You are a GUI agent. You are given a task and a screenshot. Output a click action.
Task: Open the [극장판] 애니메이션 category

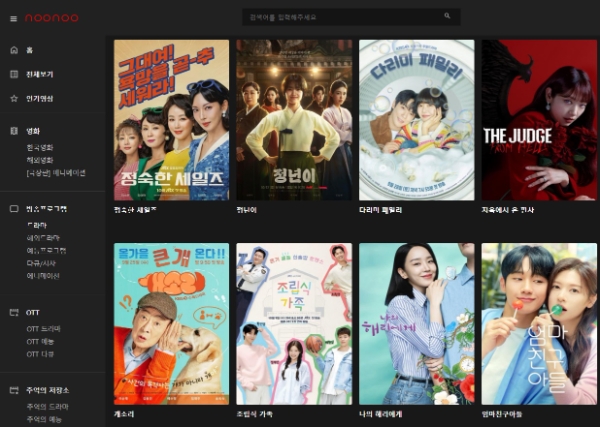pos(56,173)
